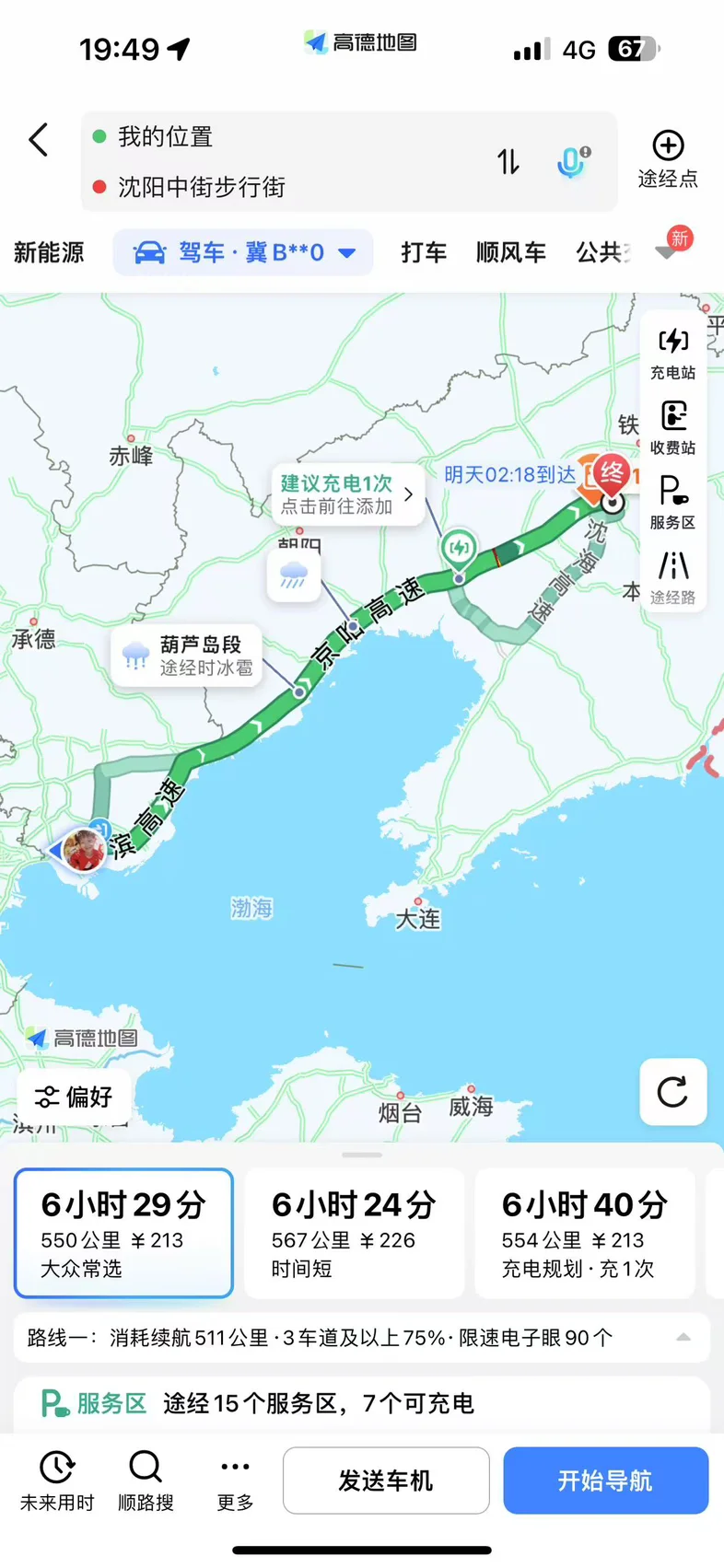724x1568 pixels.
Task: Add a 途经点 waypoint
Action: (x=668, y=159)
